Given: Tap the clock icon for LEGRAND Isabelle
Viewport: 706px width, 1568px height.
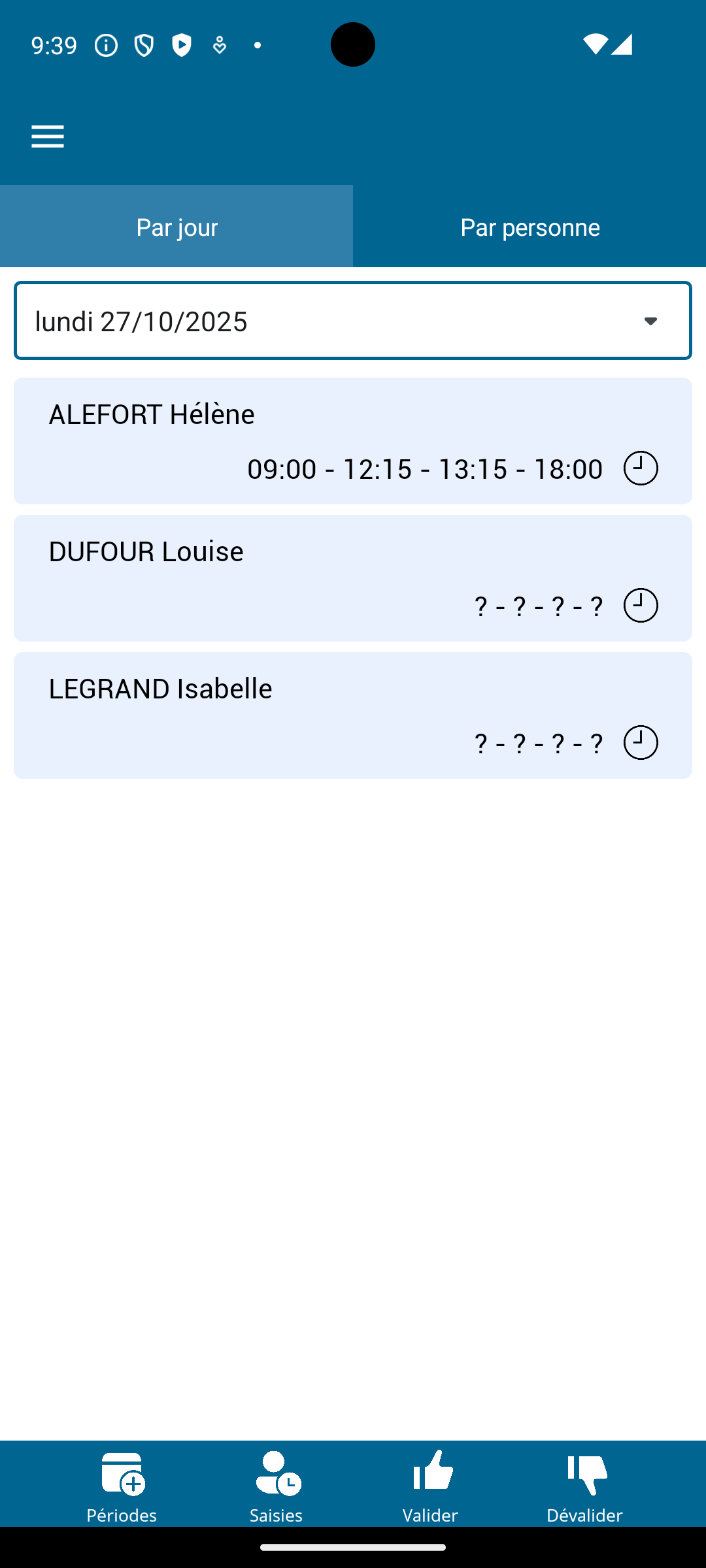Looking at the screenshot, I should coord(641,743).
